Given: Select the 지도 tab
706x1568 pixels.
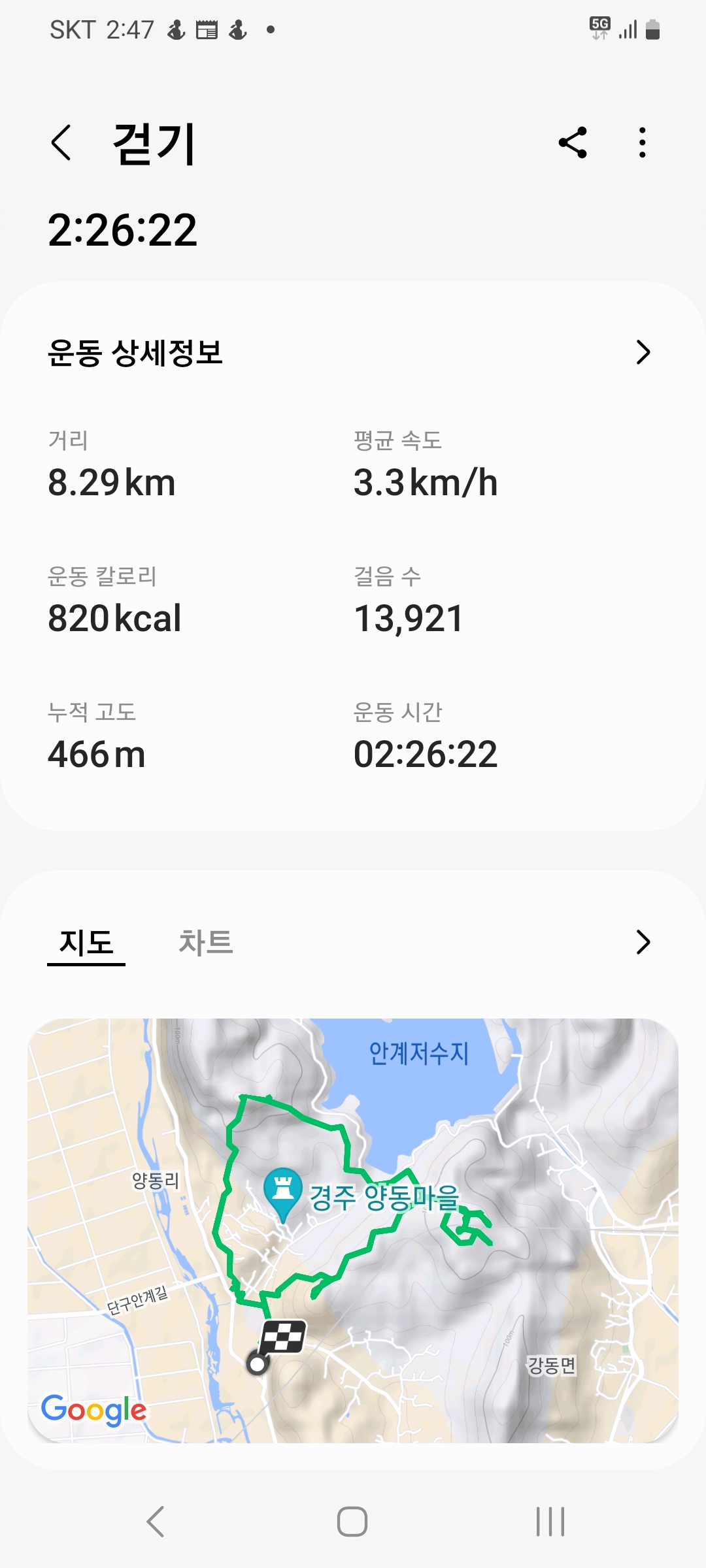Looking at the screenshot, I should coord(86,942).
